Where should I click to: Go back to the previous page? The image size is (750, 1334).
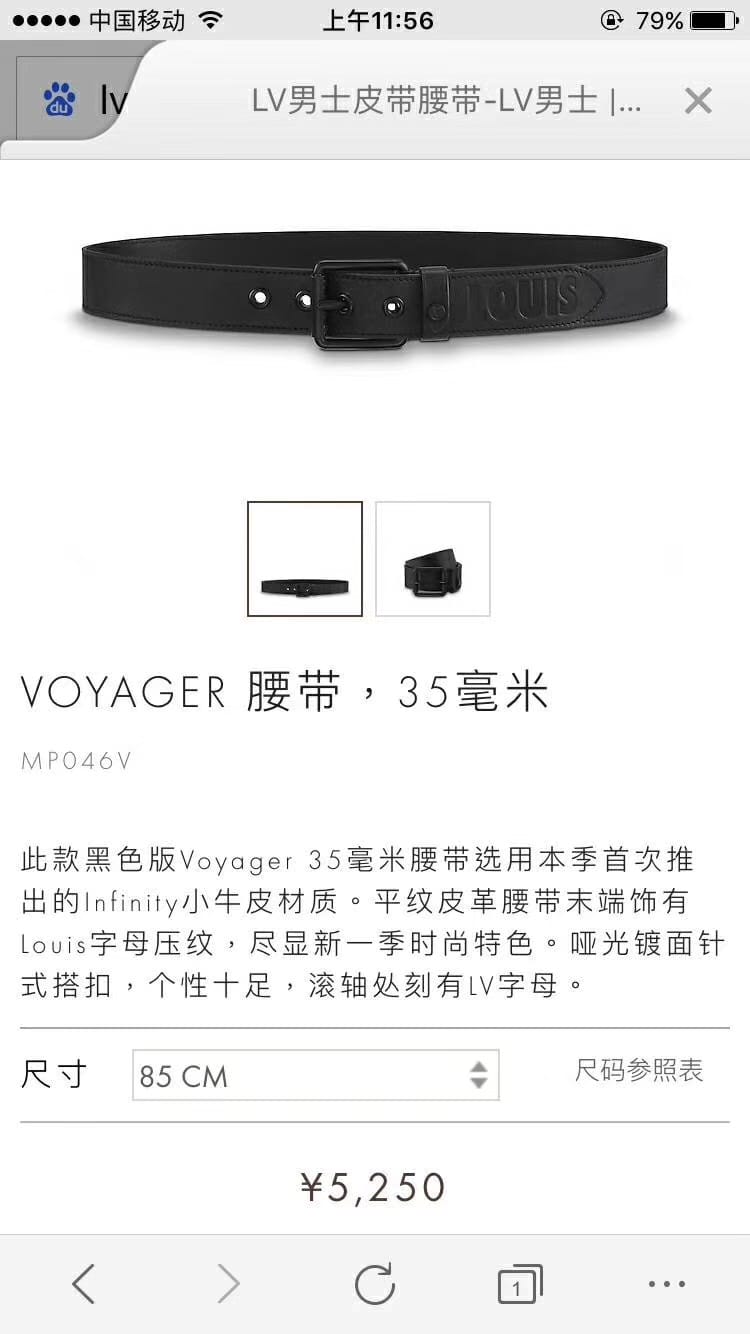point(84,1283)
